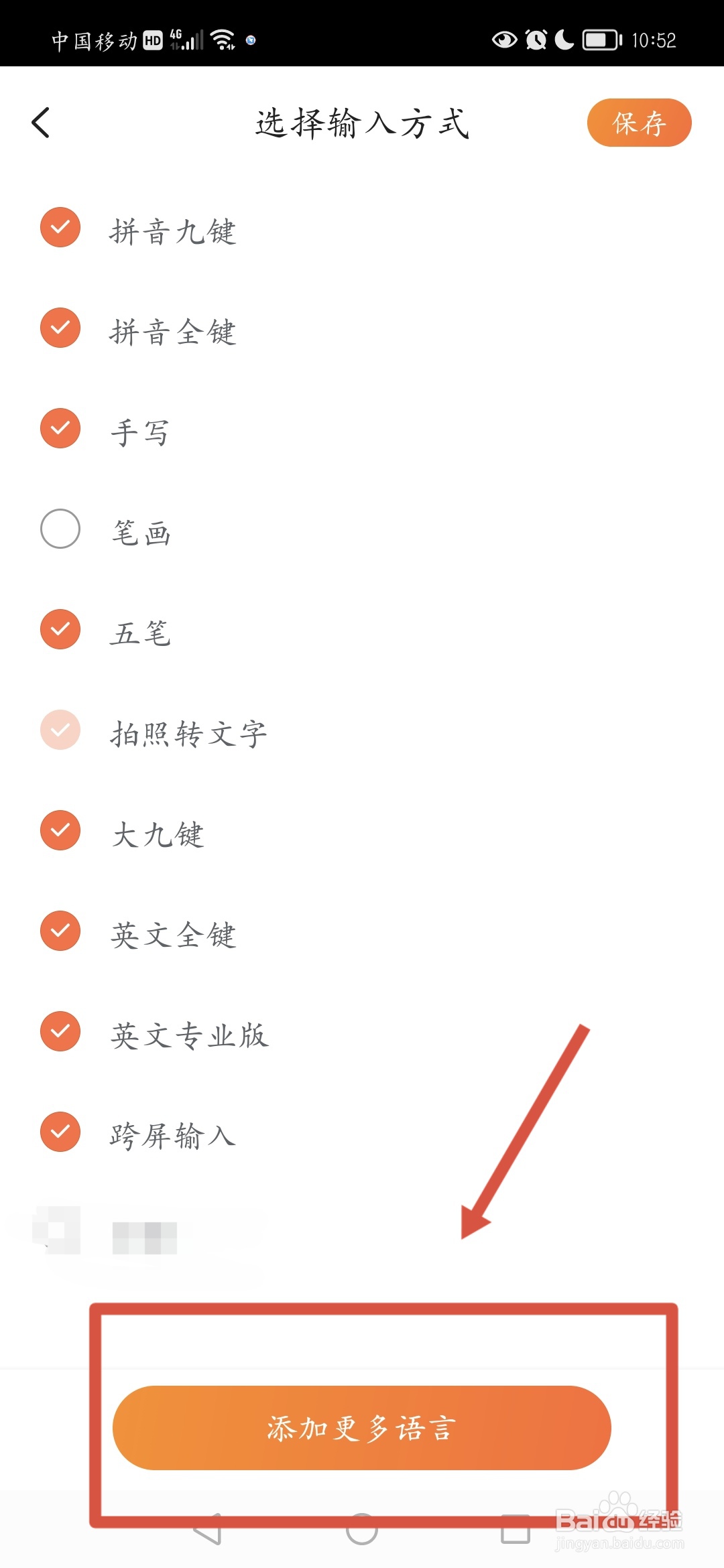Tap the dark mode moon status icon
The image size is (724, 1568).
[563, 40]
